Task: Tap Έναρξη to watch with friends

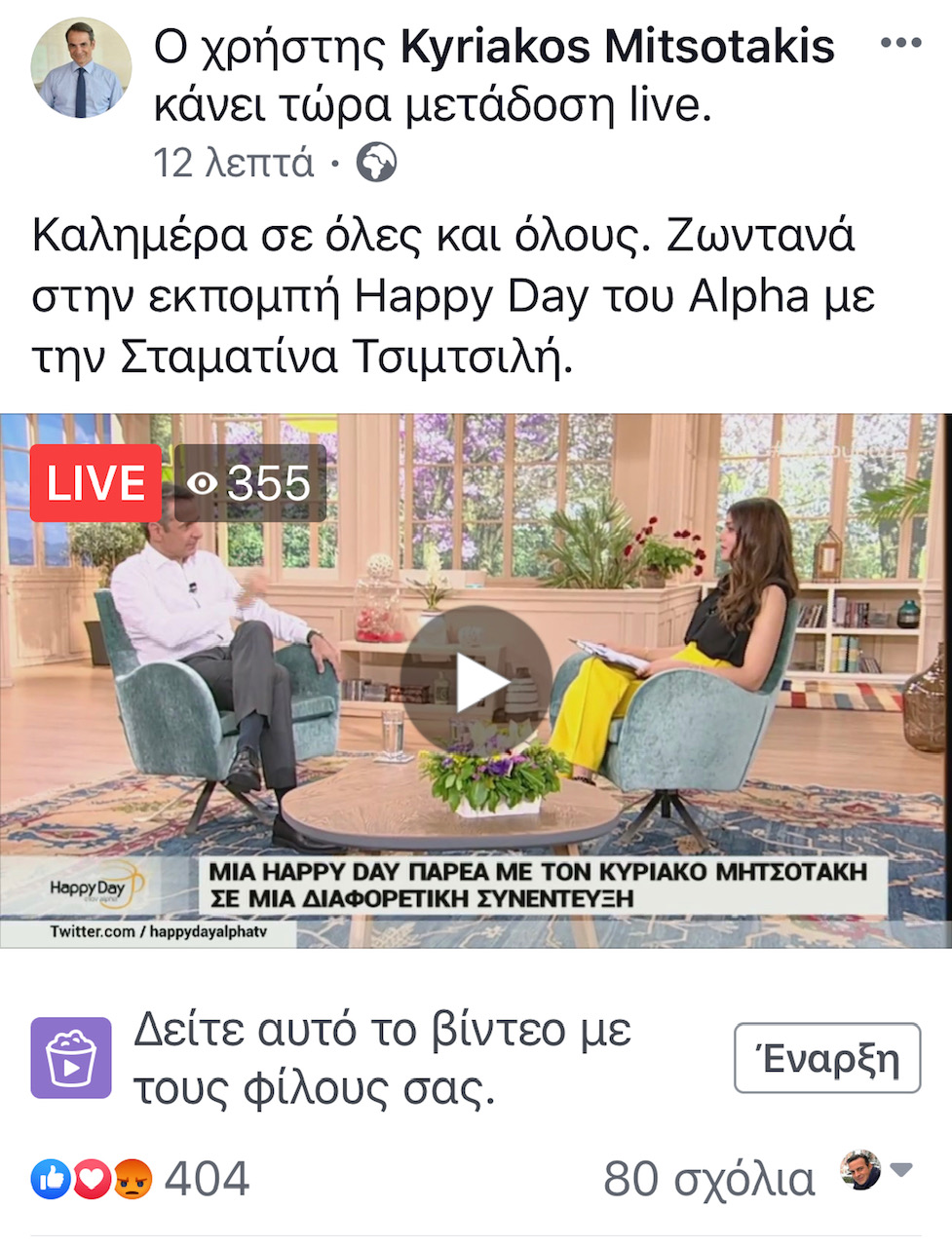Action: 826,1058
